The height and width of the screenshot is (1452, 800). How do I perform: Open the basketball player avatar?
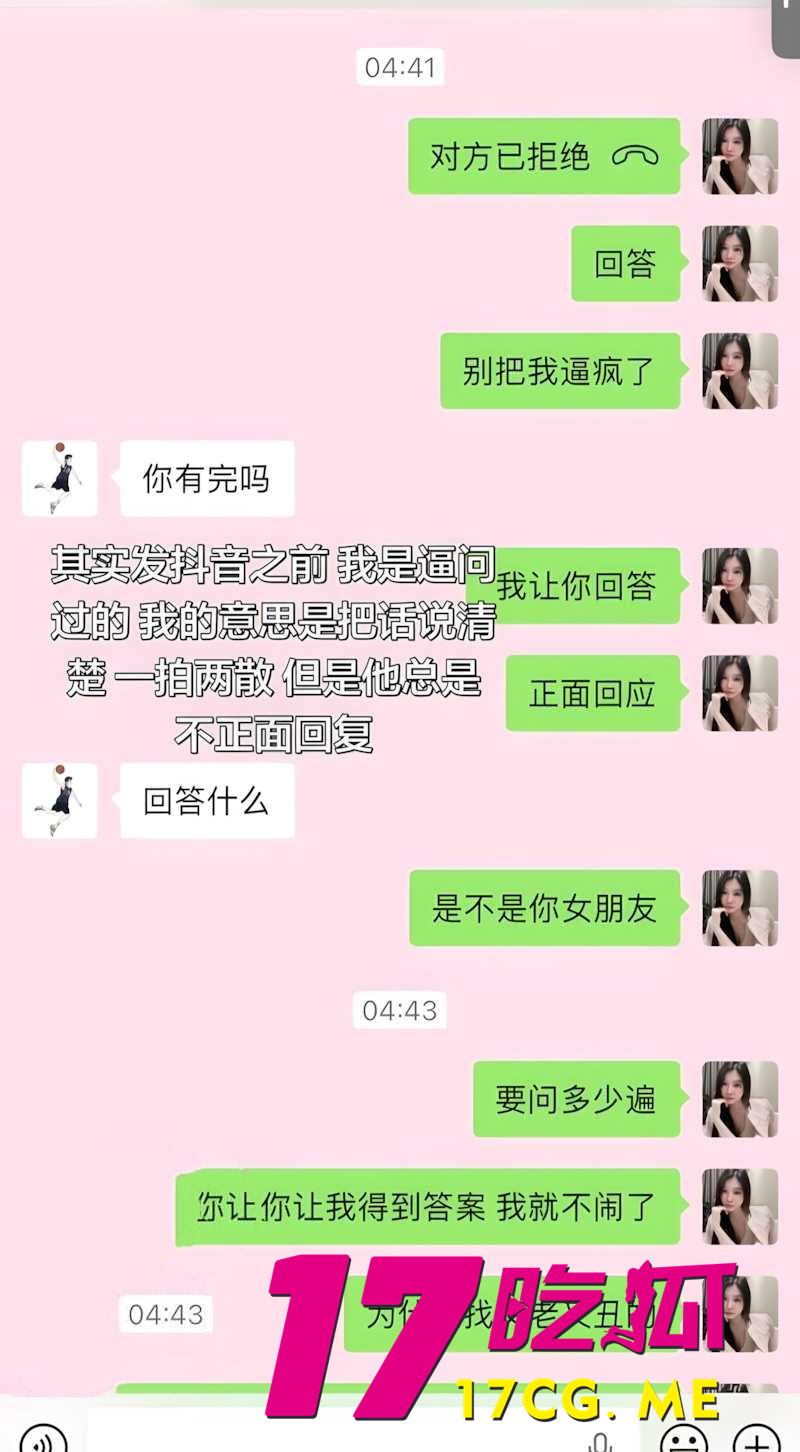pyautogui.click(x=58, y=479)
